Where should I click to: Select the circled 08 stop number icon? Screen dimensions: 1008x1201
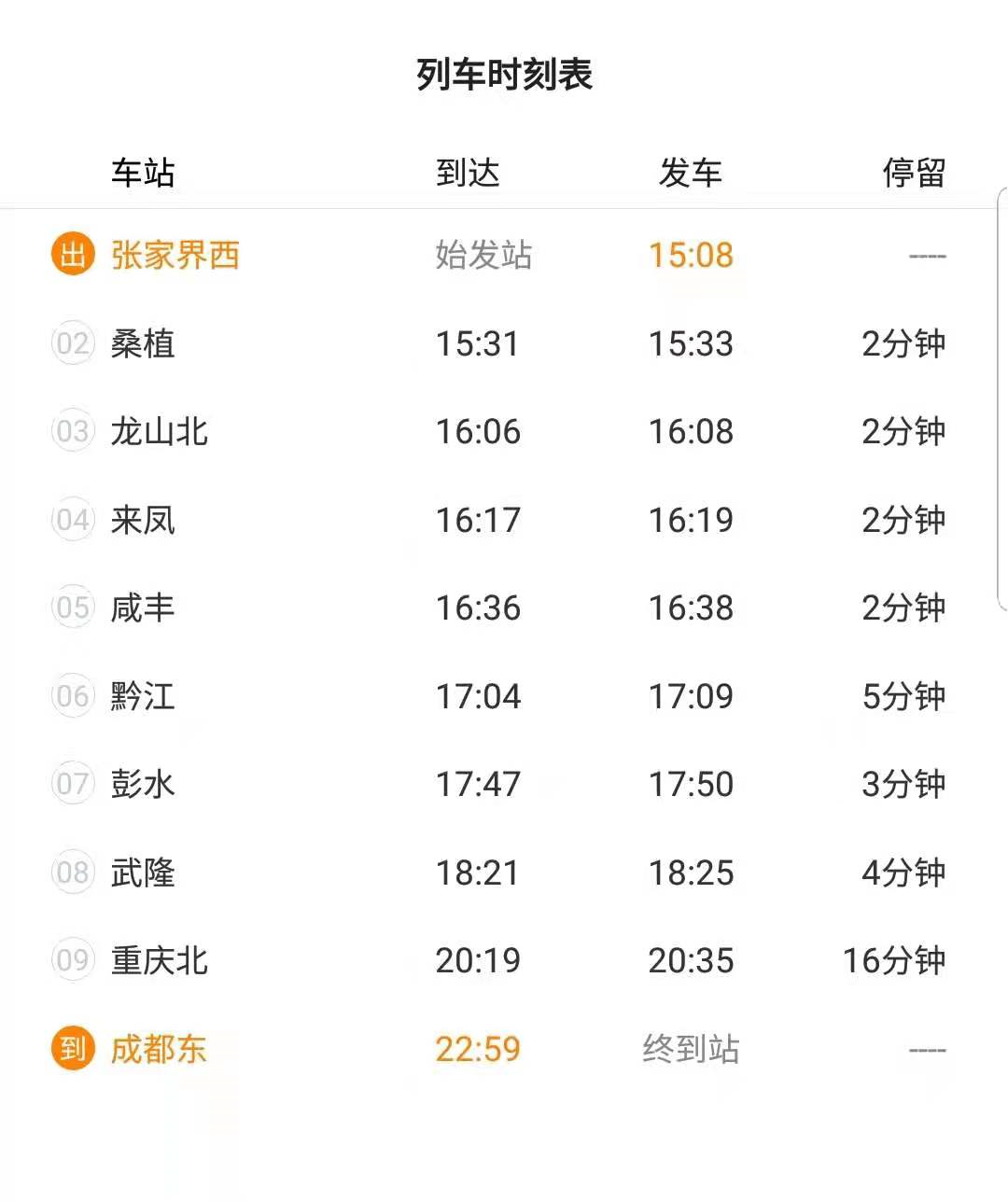pos(73,873)
